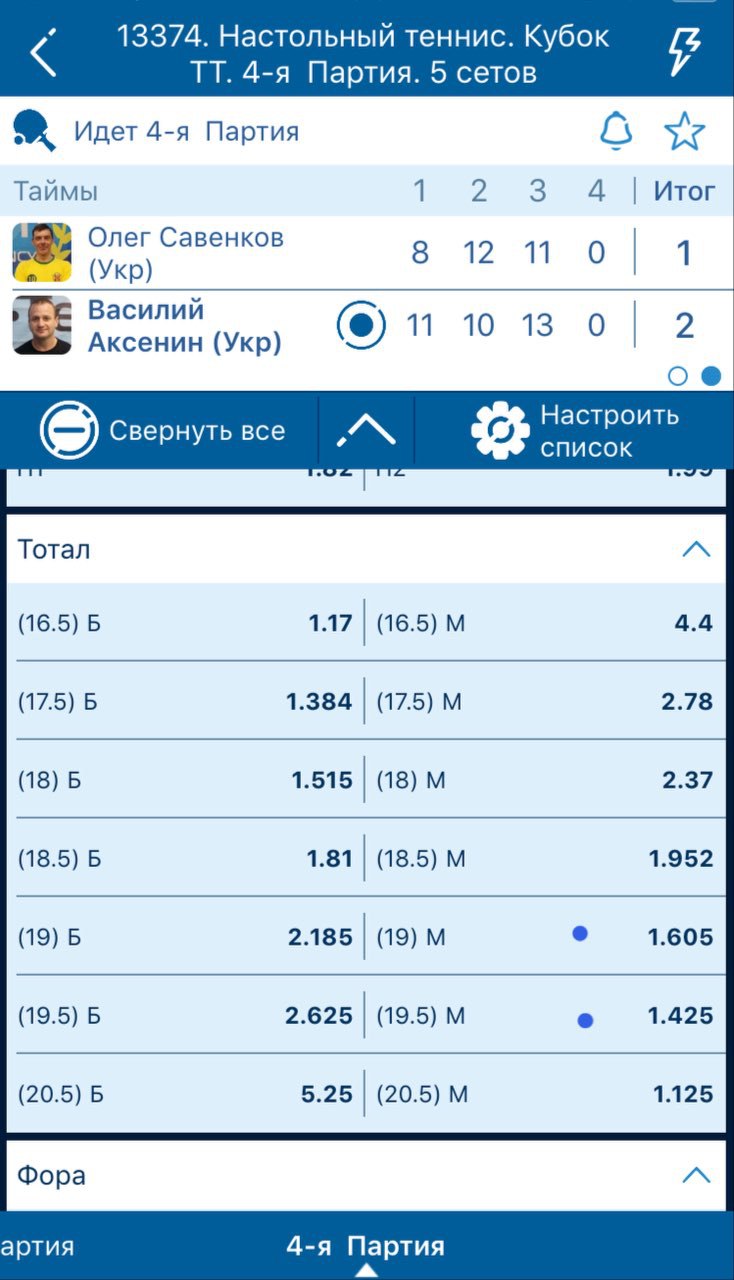Go back using the header arrow
This screenshot has width=734, height=1280.
[43, 53]
